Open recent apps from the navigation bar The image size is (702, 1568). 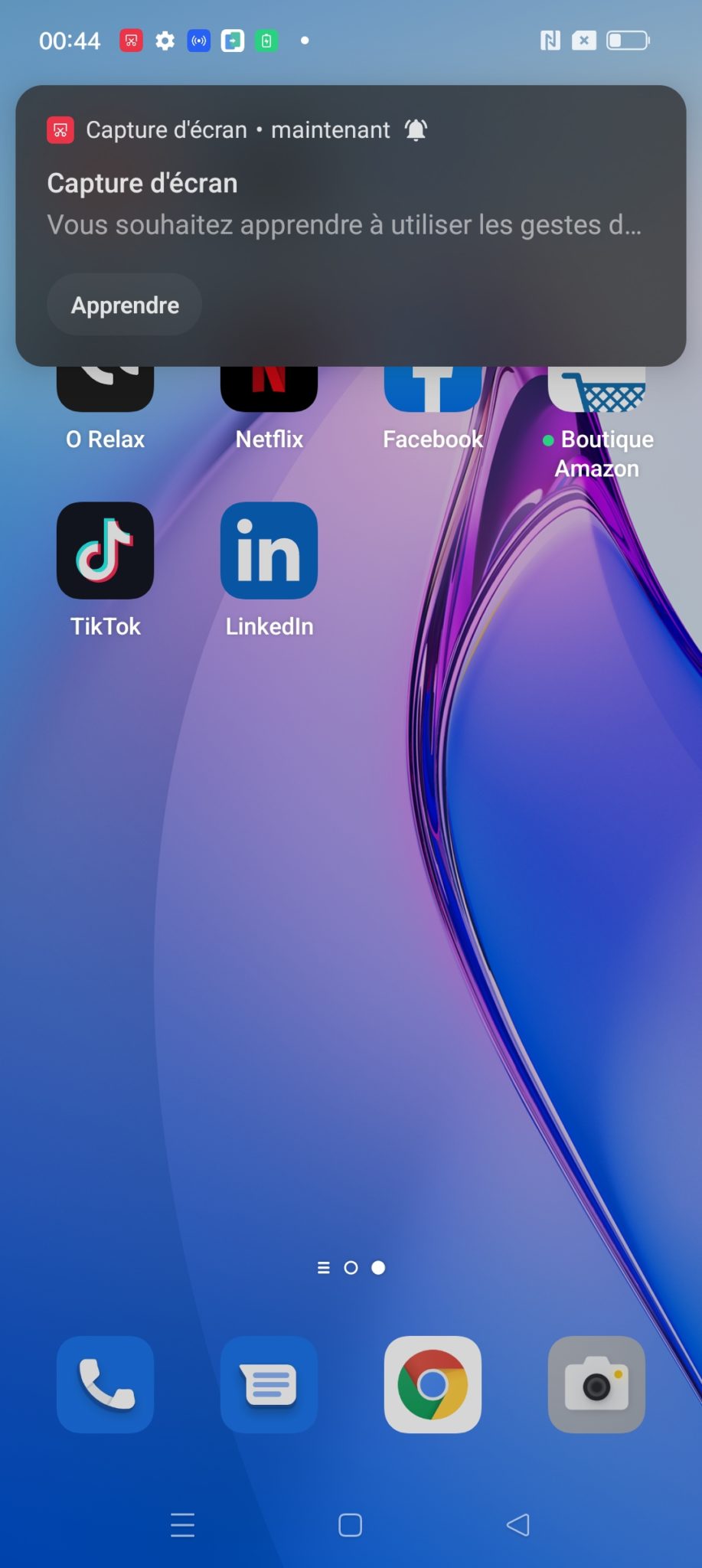(182, 1525)
